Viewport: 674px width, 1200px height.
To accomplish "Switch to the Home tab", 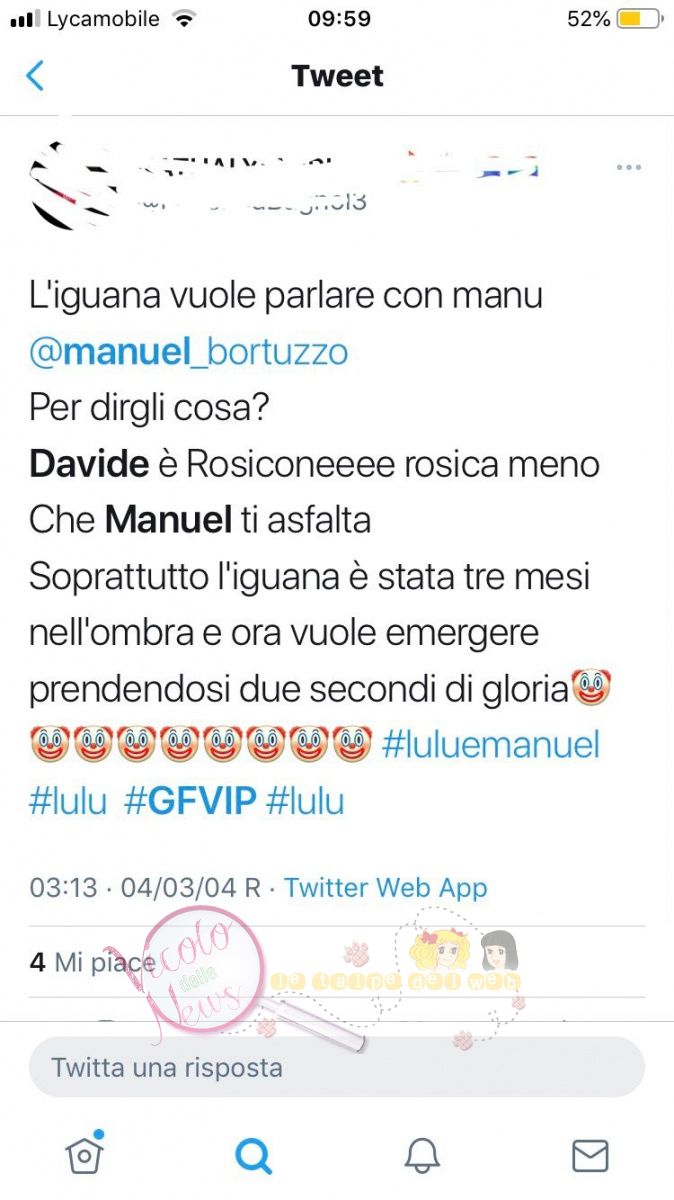I will point(85,1155).
